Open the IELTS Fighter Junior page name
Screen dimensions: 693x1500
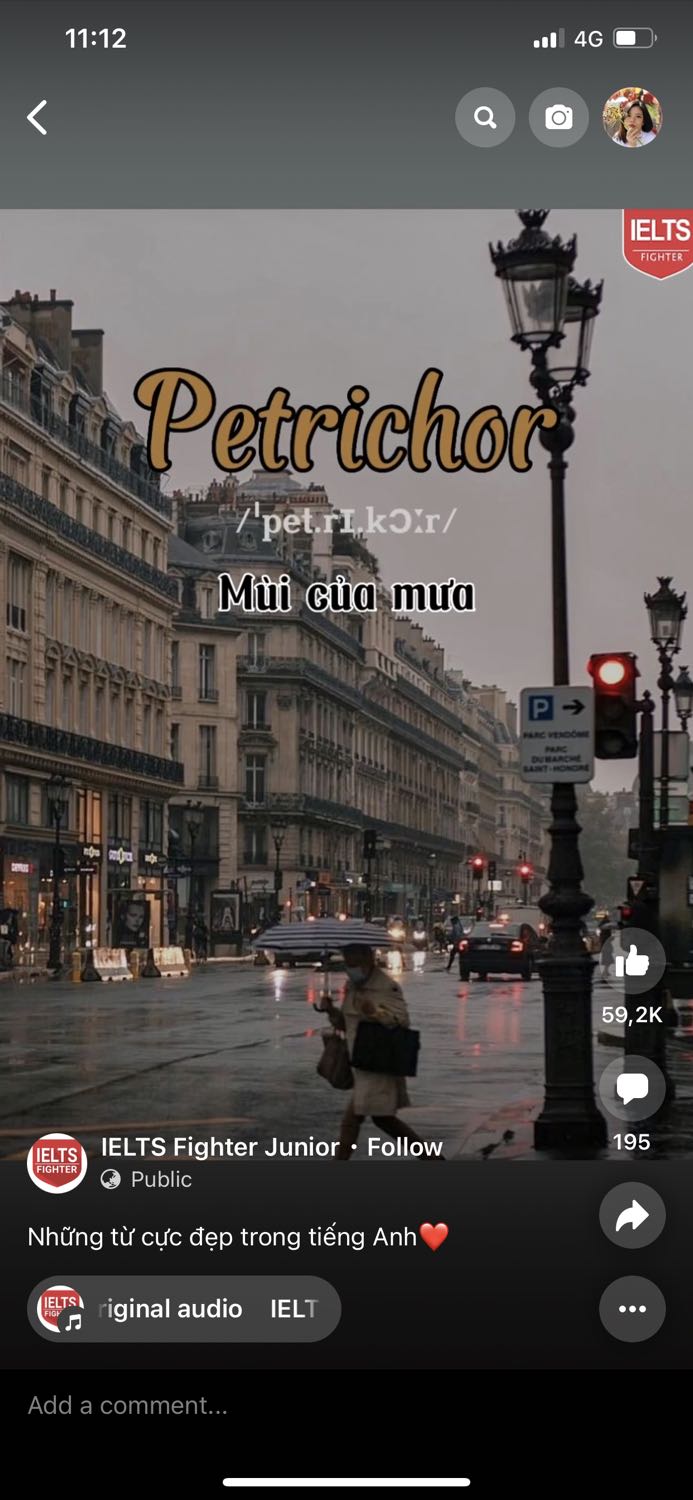[x=220, y=1147]
